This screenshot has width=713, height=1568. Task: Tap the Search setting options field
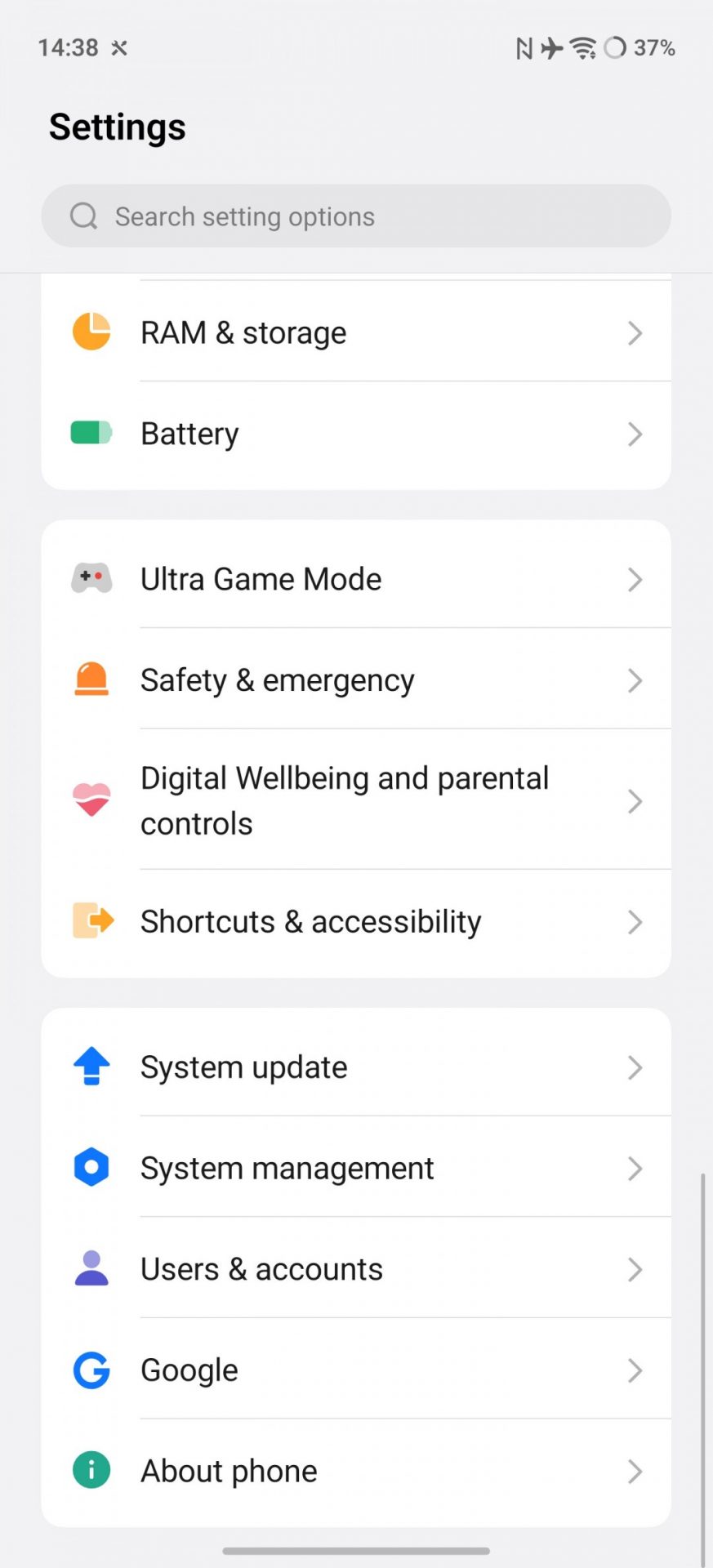pyautogui.click(x=356, y=216)
